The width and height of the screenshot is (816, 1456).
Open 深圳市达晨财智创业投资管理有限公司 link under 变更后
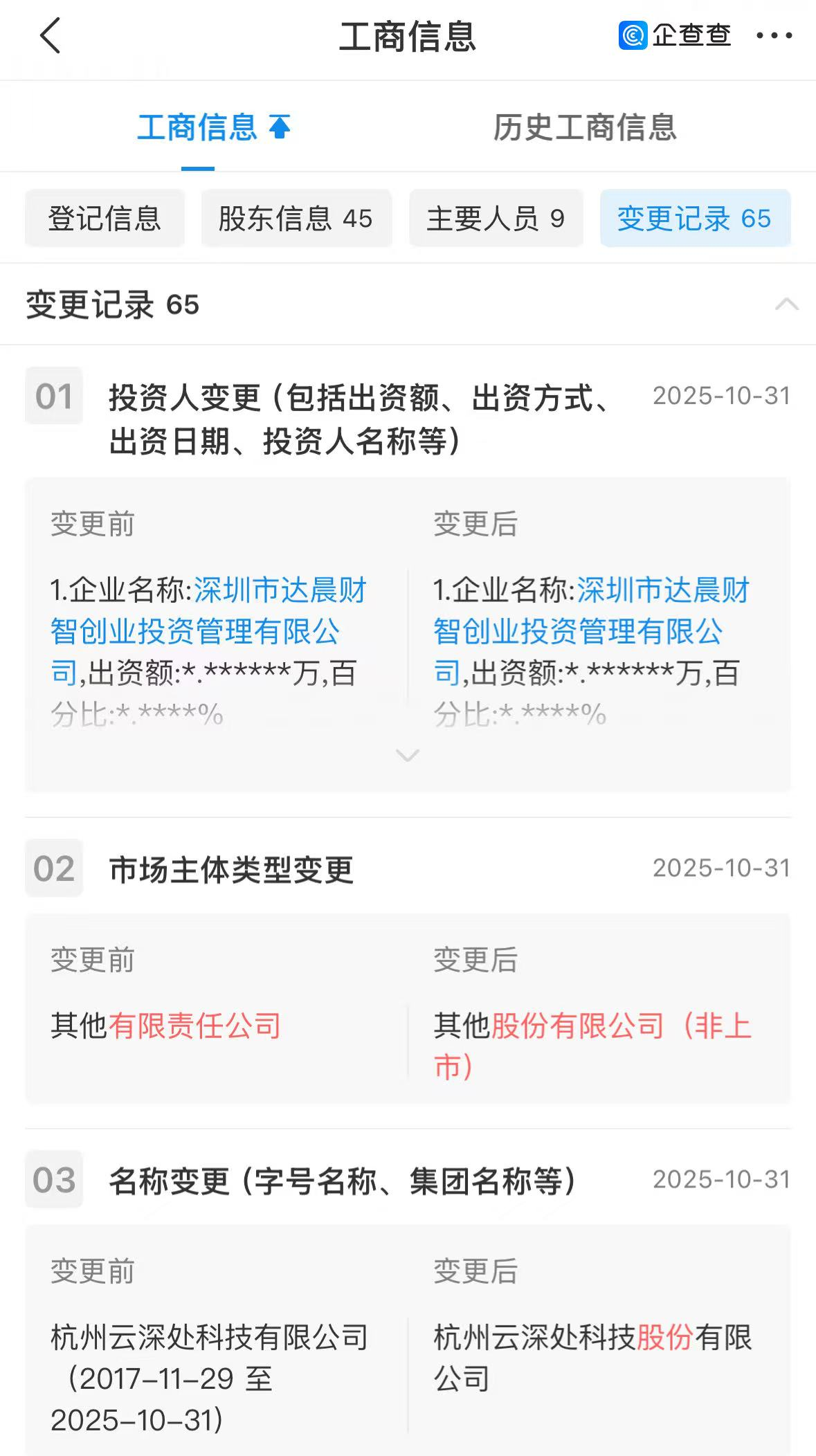[591, 630]
